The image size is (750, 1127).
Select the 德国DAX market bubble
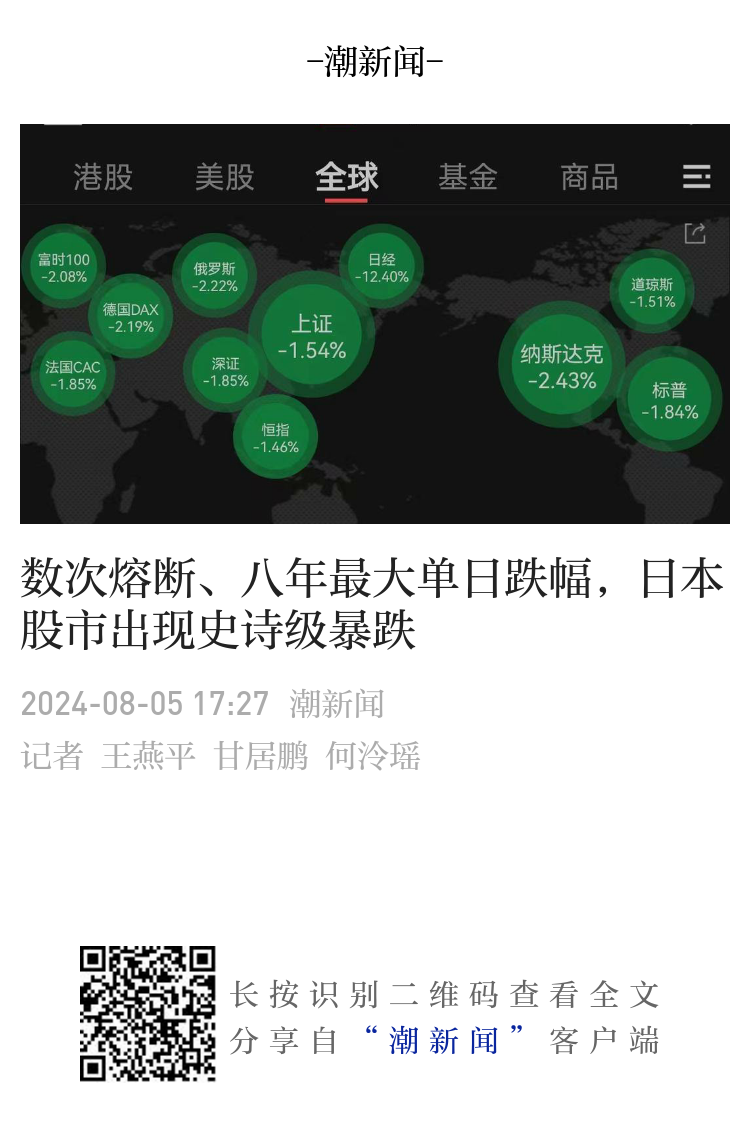pyautogui.click(x=131, y=317)
